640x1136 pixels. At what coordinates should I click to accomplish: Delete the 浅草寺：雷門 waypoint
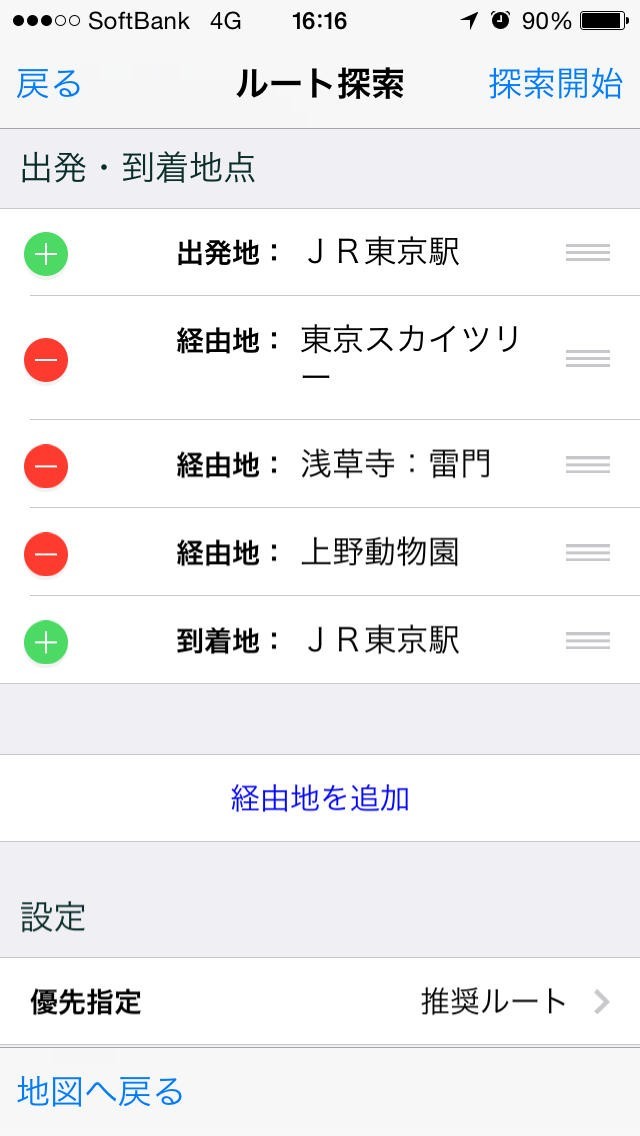pos(46,465)
